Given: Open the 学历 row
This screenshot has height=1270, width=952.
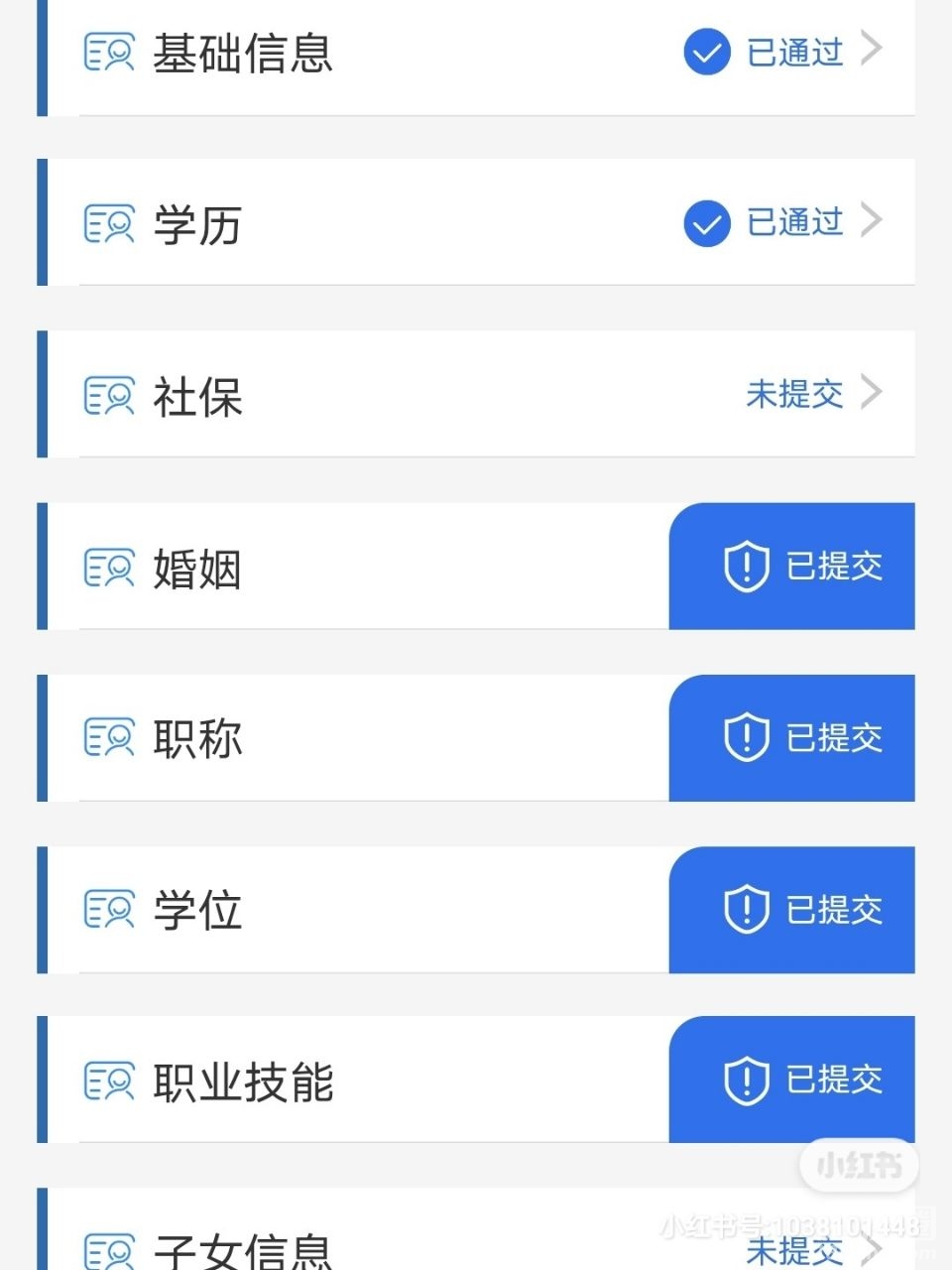Looking at the screenshot, I should pyautogui.click(x=476, y=224).
